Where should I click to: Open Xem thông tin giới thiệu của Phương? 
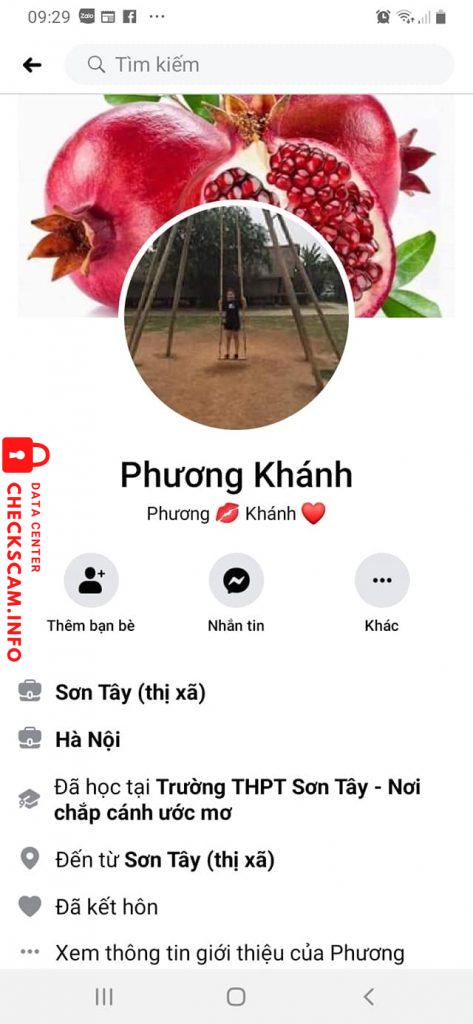click(x=229, y=953)
